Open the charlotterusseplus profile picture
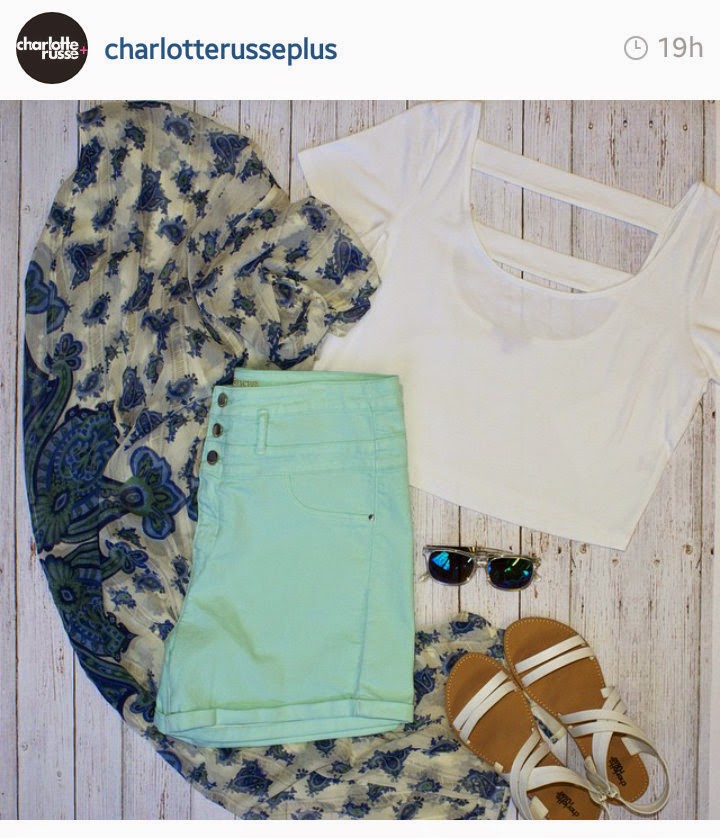This screenshot has height=838, width=720. point(52,48)
